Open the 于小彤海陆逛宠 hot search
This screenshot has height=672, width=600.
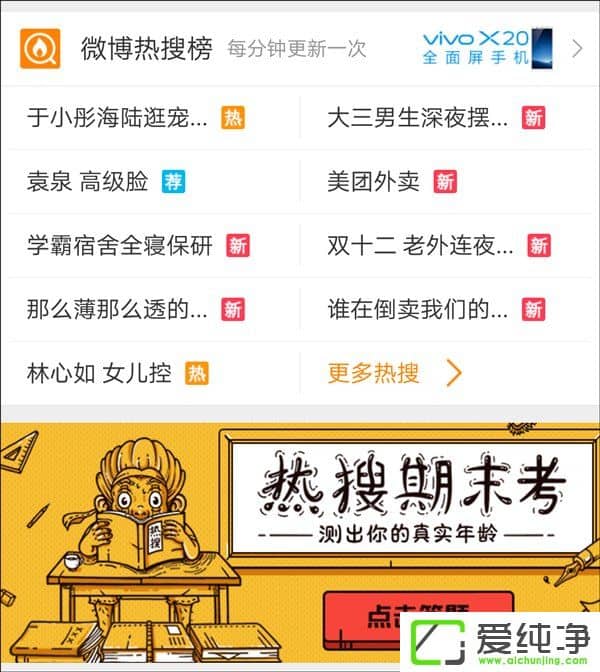tap(118, 118)
